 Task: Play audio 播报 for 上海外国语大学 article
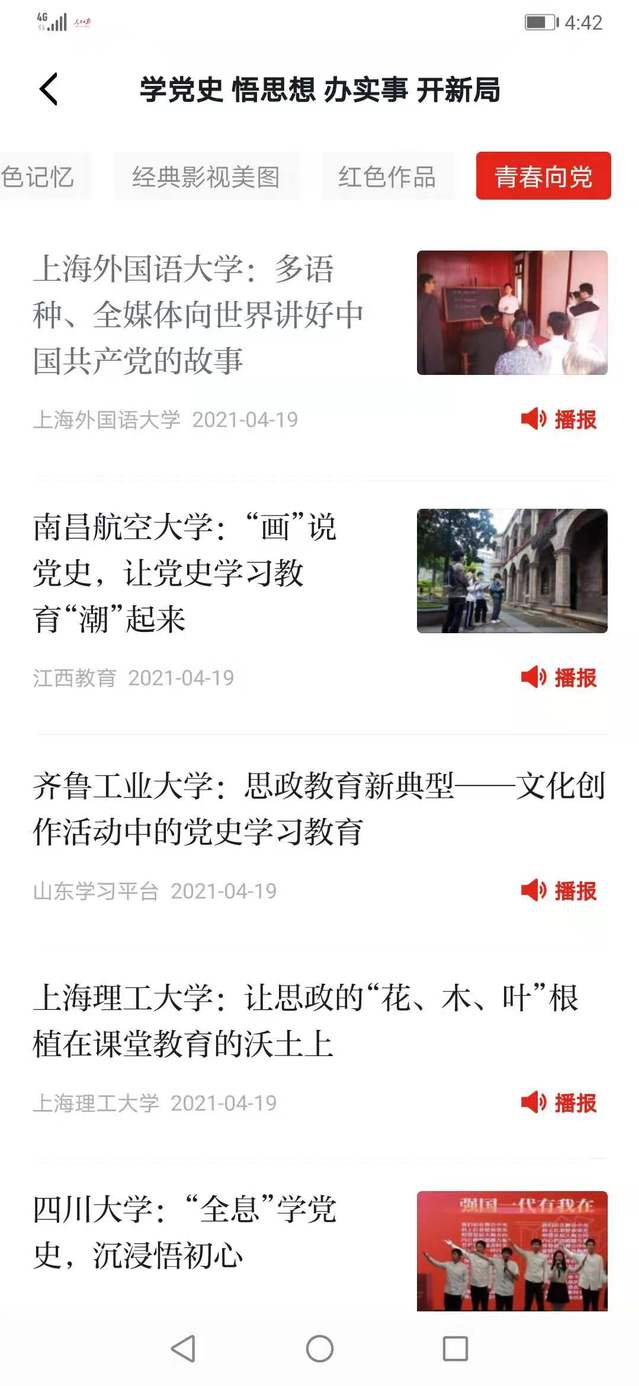[x=559, y=419]
